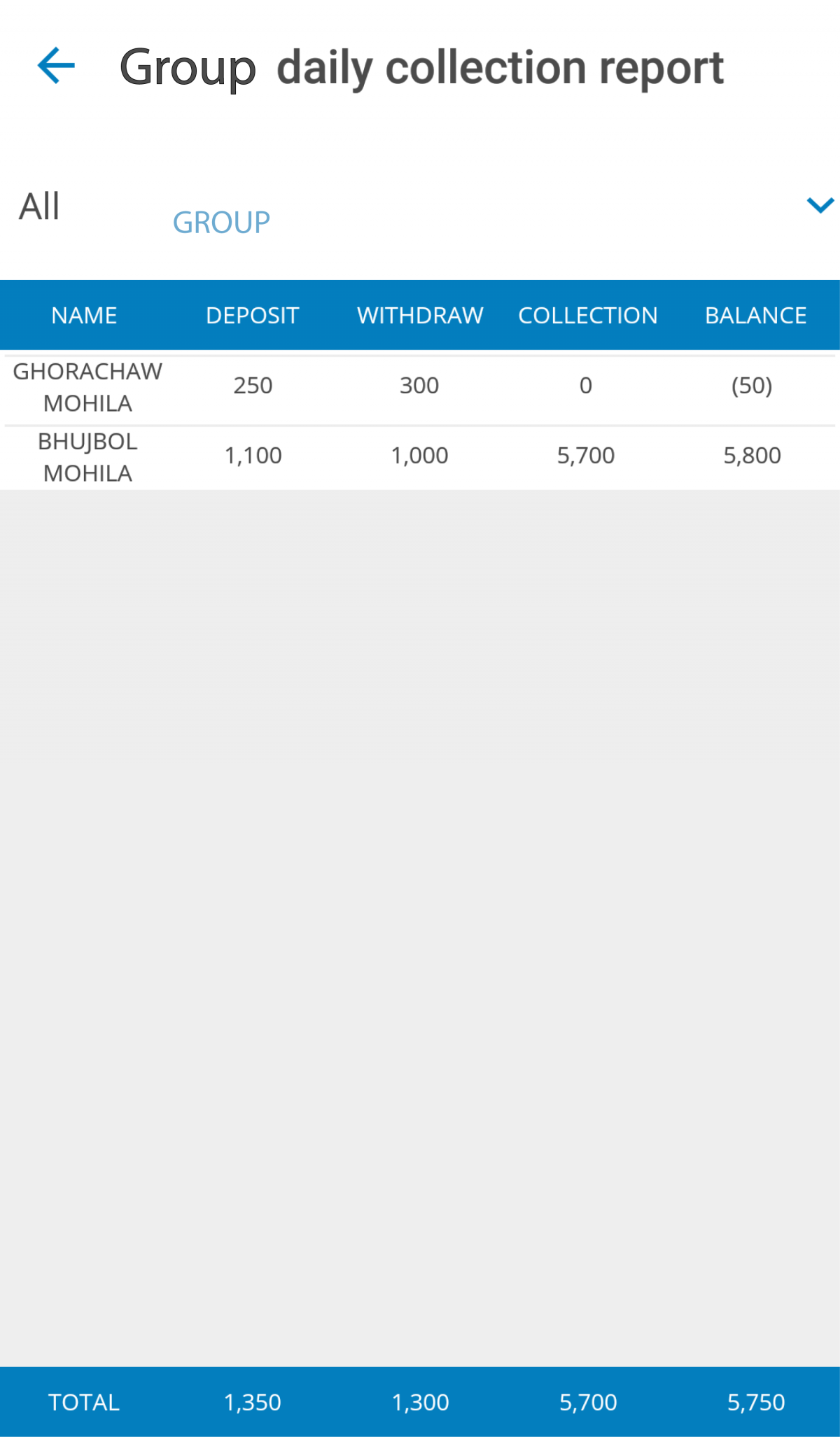
Task: Click the back arrow icon
Action: (55, 66)
